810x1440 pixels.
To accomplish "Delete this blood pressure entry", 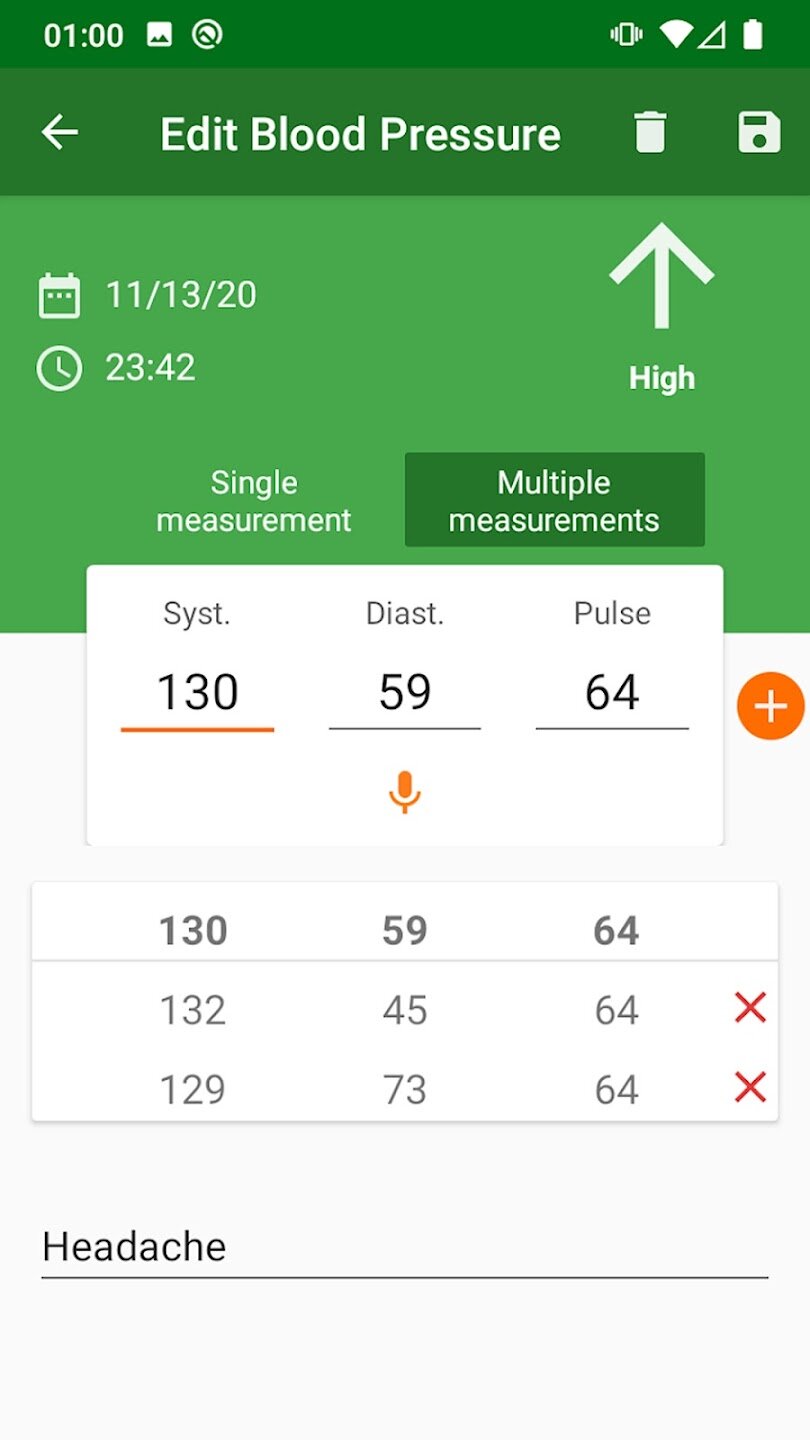I will click(650, 132).
